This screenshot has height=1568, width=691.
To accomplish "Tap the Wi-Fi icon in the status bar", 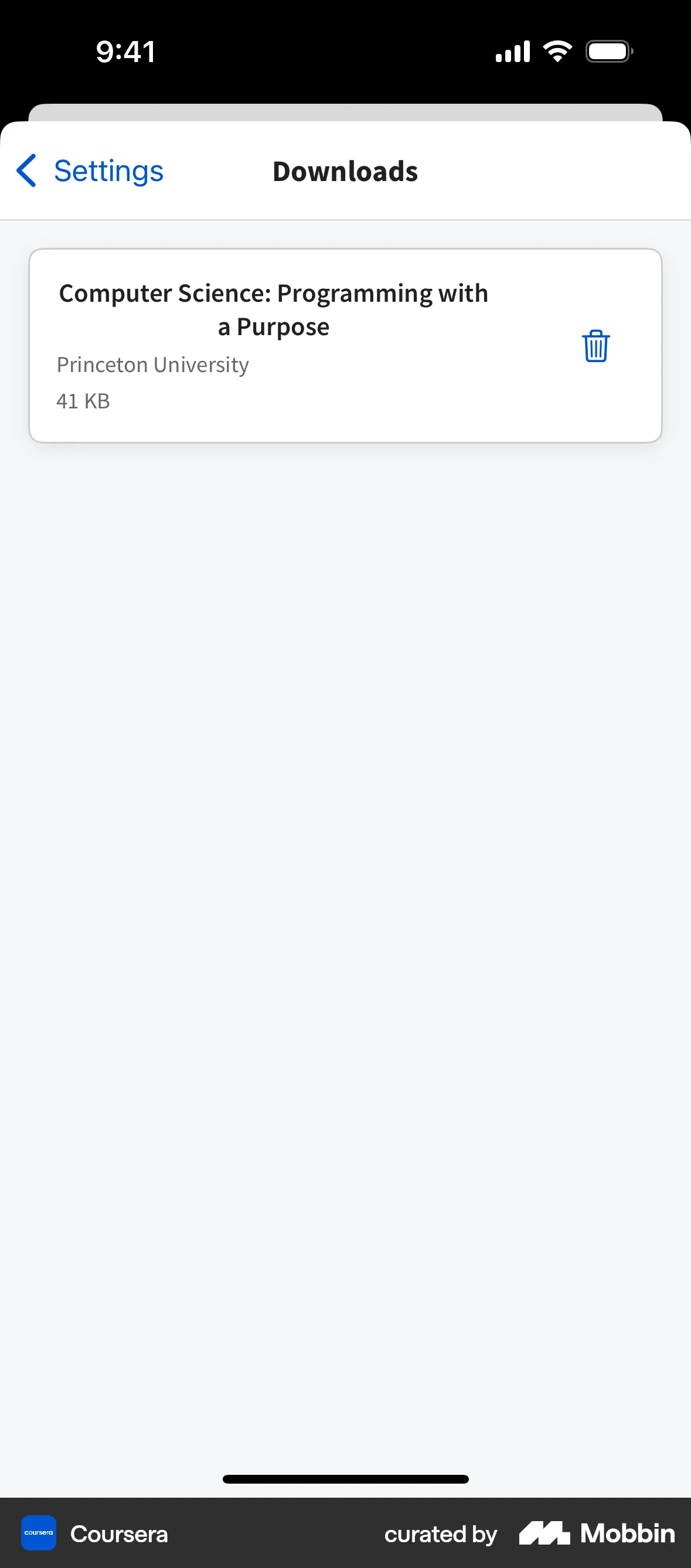I will click(557, 51).
